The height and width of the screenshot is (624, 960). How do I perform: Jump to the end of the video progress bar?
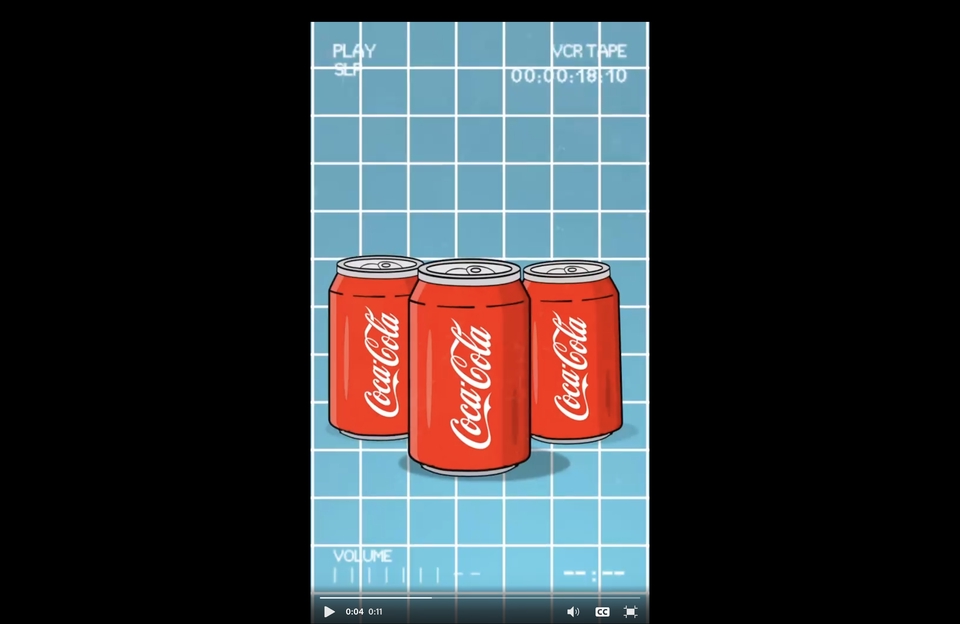coord(638,598)
